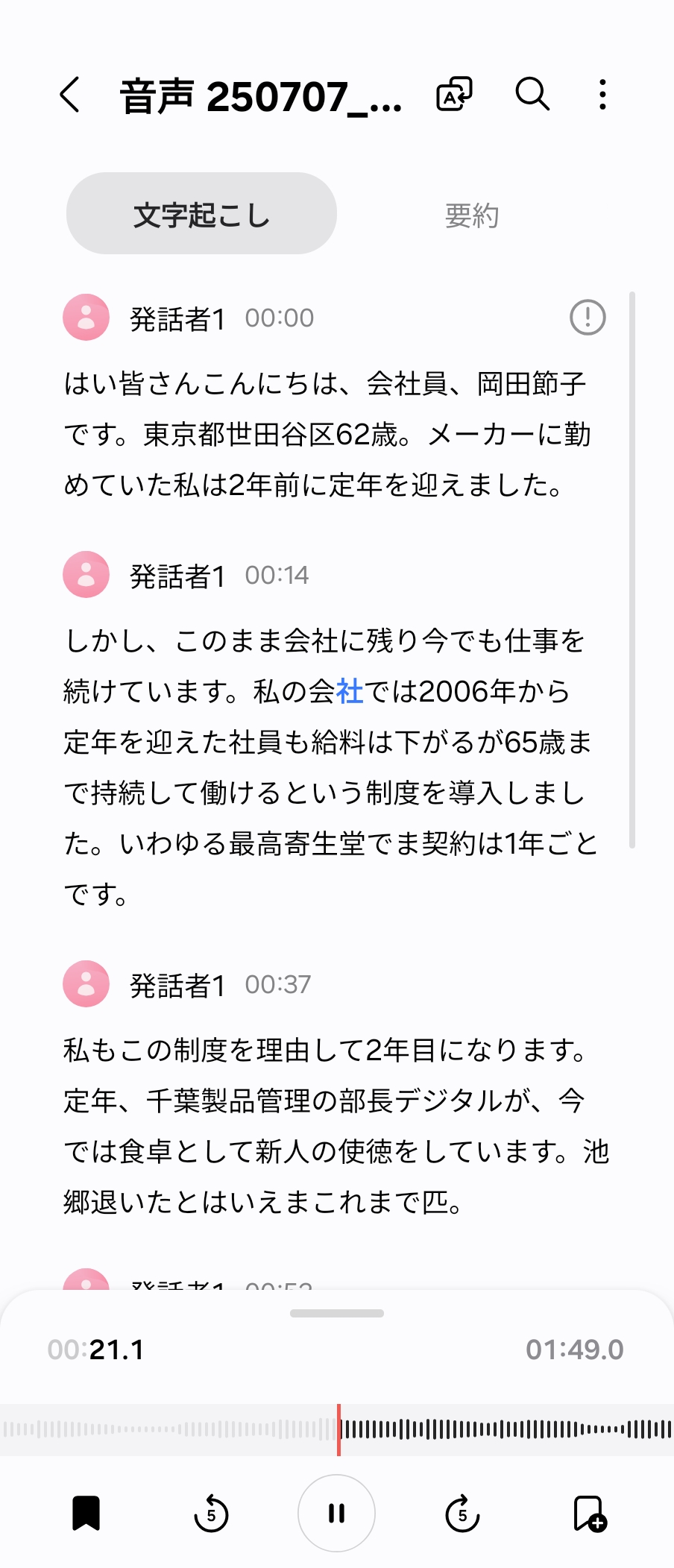Go back from the voice recording

pos(70,95)
